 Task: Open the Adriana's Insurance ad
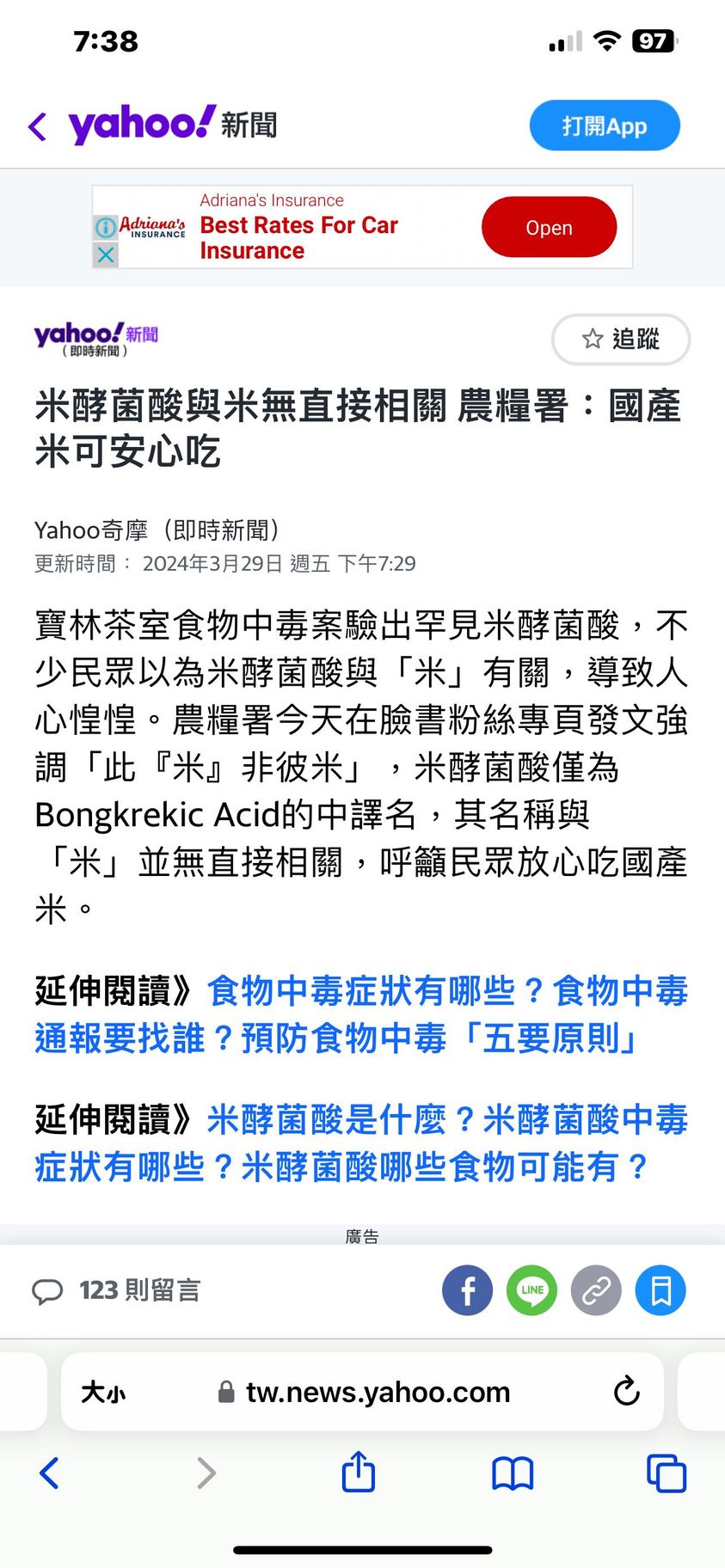tap(549, 228)
